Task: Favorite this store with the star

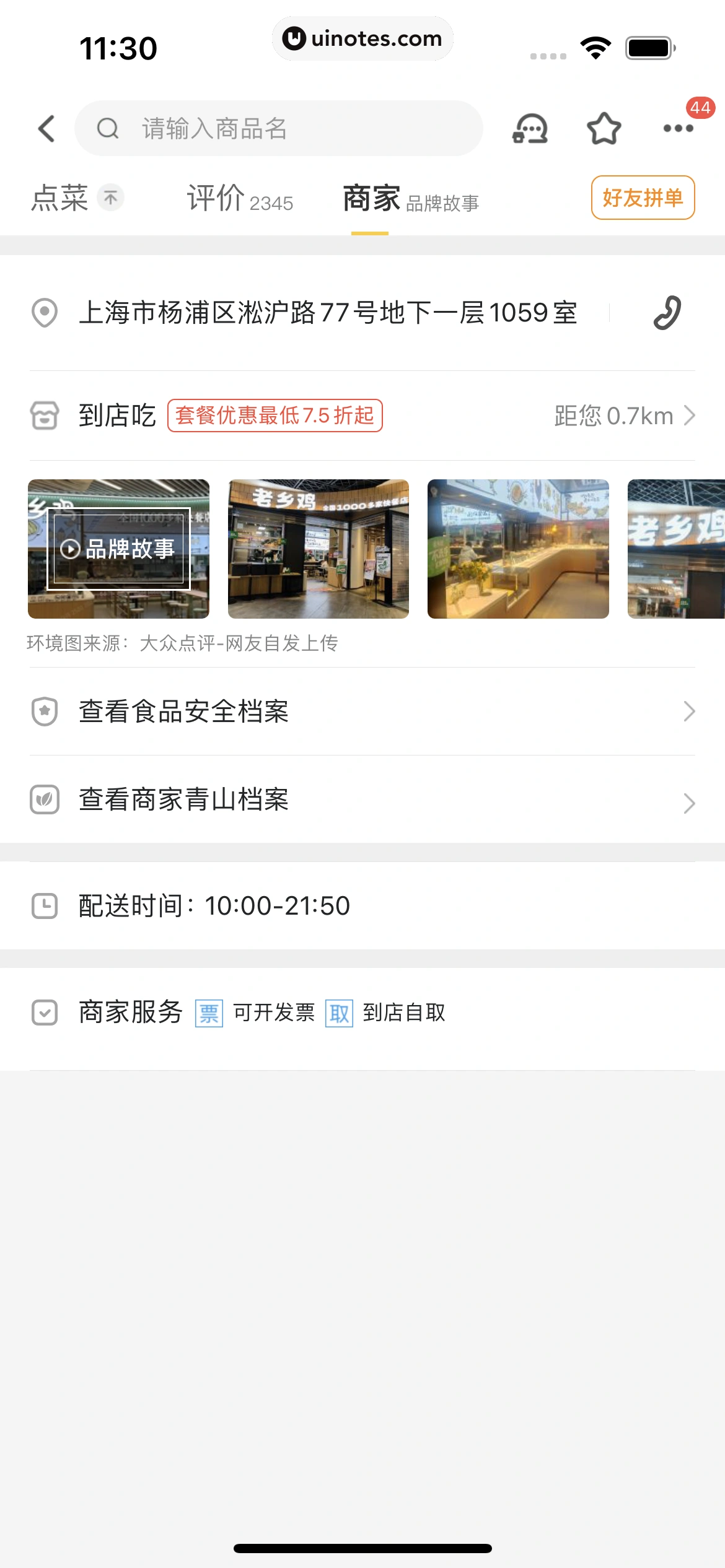Action: click(x=604, y=129)
